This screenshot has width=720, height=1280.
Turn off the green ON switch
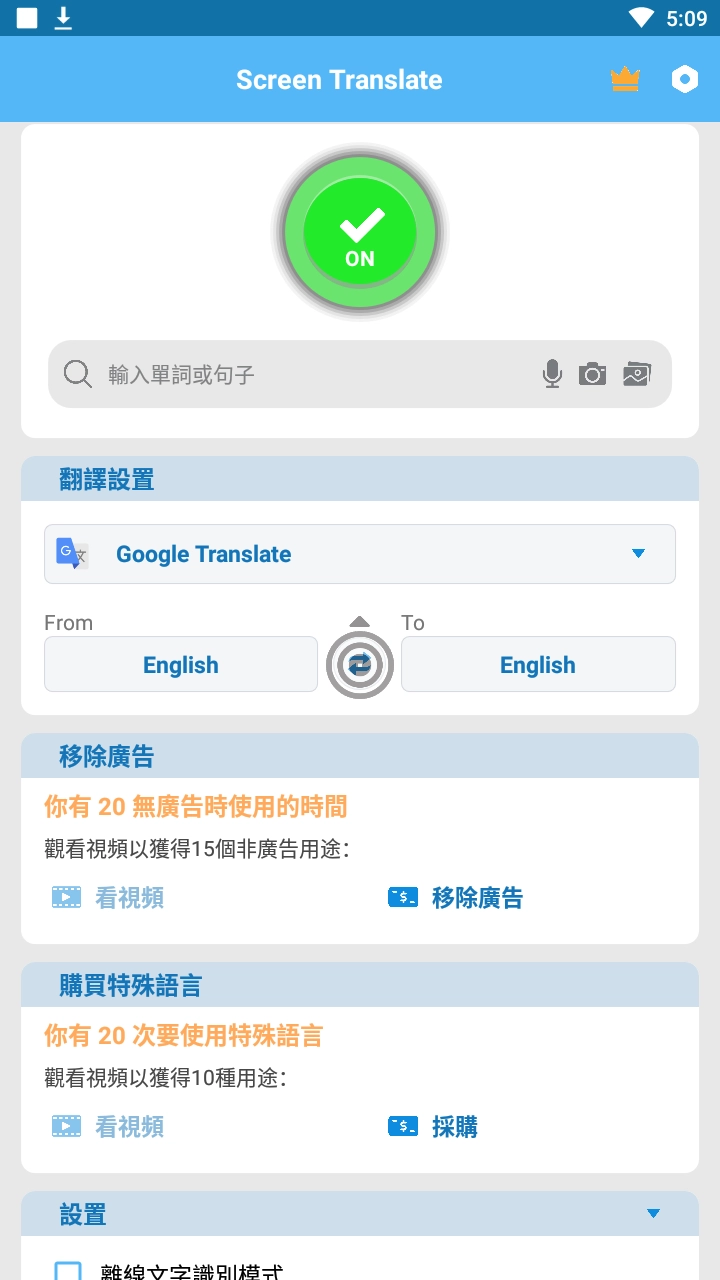(x=359, y=231)
